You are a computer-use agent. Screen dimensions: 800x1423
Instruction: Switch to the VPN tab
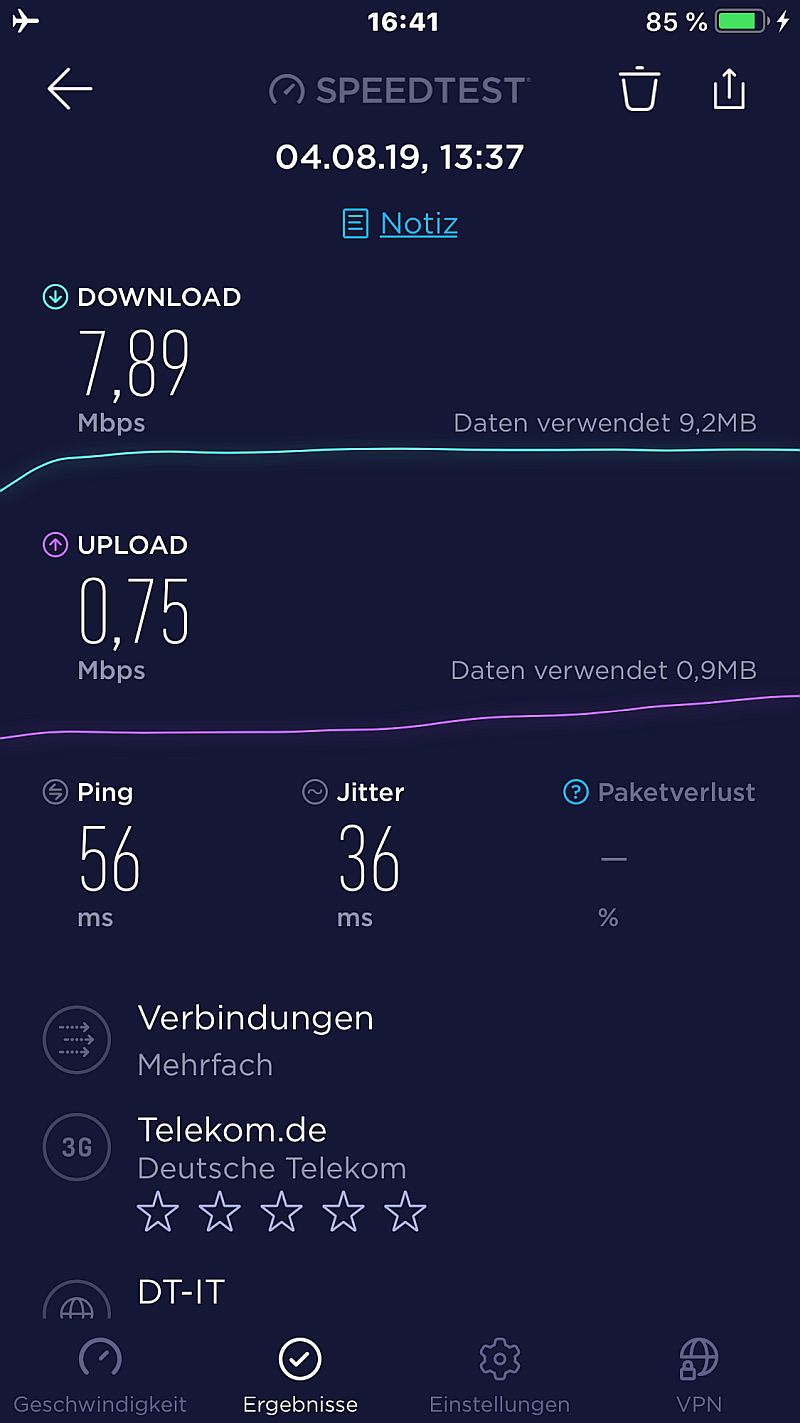[698, 1375]
